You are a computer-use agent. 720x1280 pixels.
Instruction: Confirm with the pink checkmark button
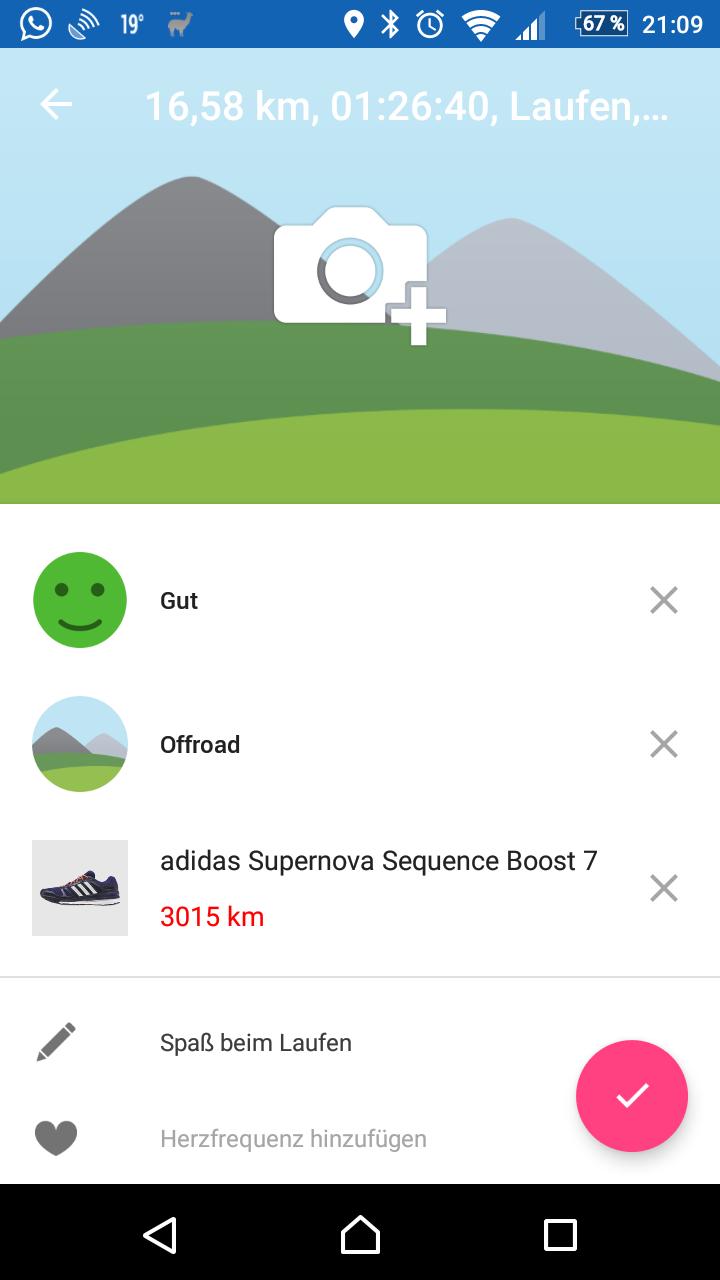coord(632,1096)
